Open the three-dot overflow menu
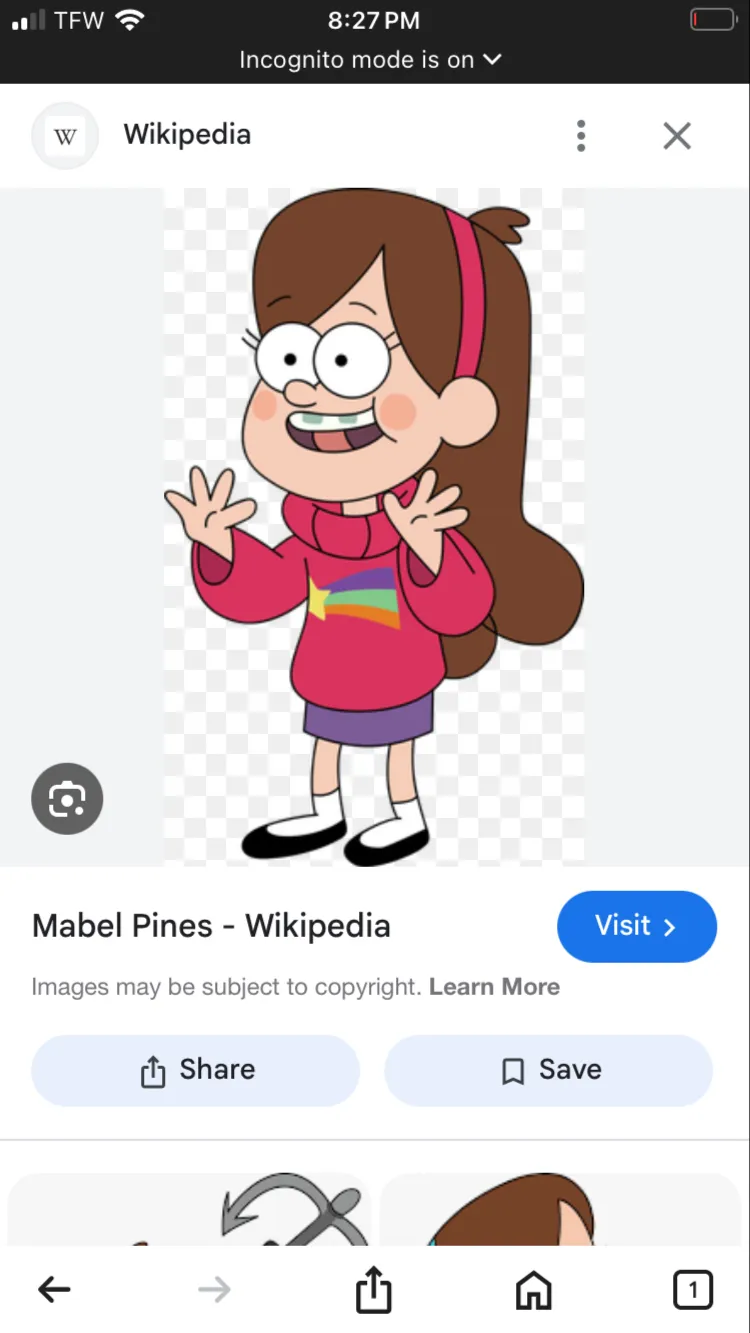Image resolution: width=750 pixels, height=1333 pixels. [581, 136]
